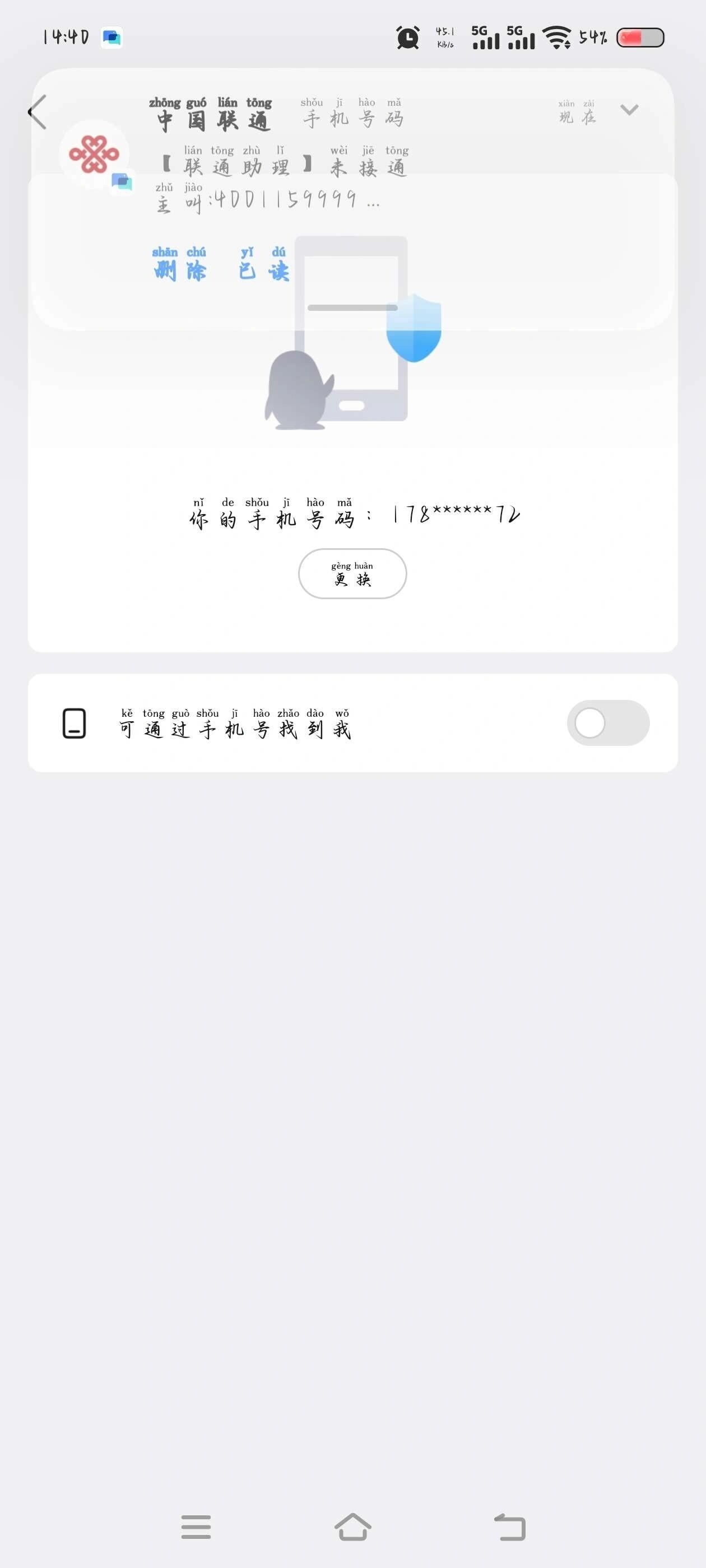706x1568 pixels.
Task: Enable the 可通过手机号找到我 switch
Action: pos(607,723)
